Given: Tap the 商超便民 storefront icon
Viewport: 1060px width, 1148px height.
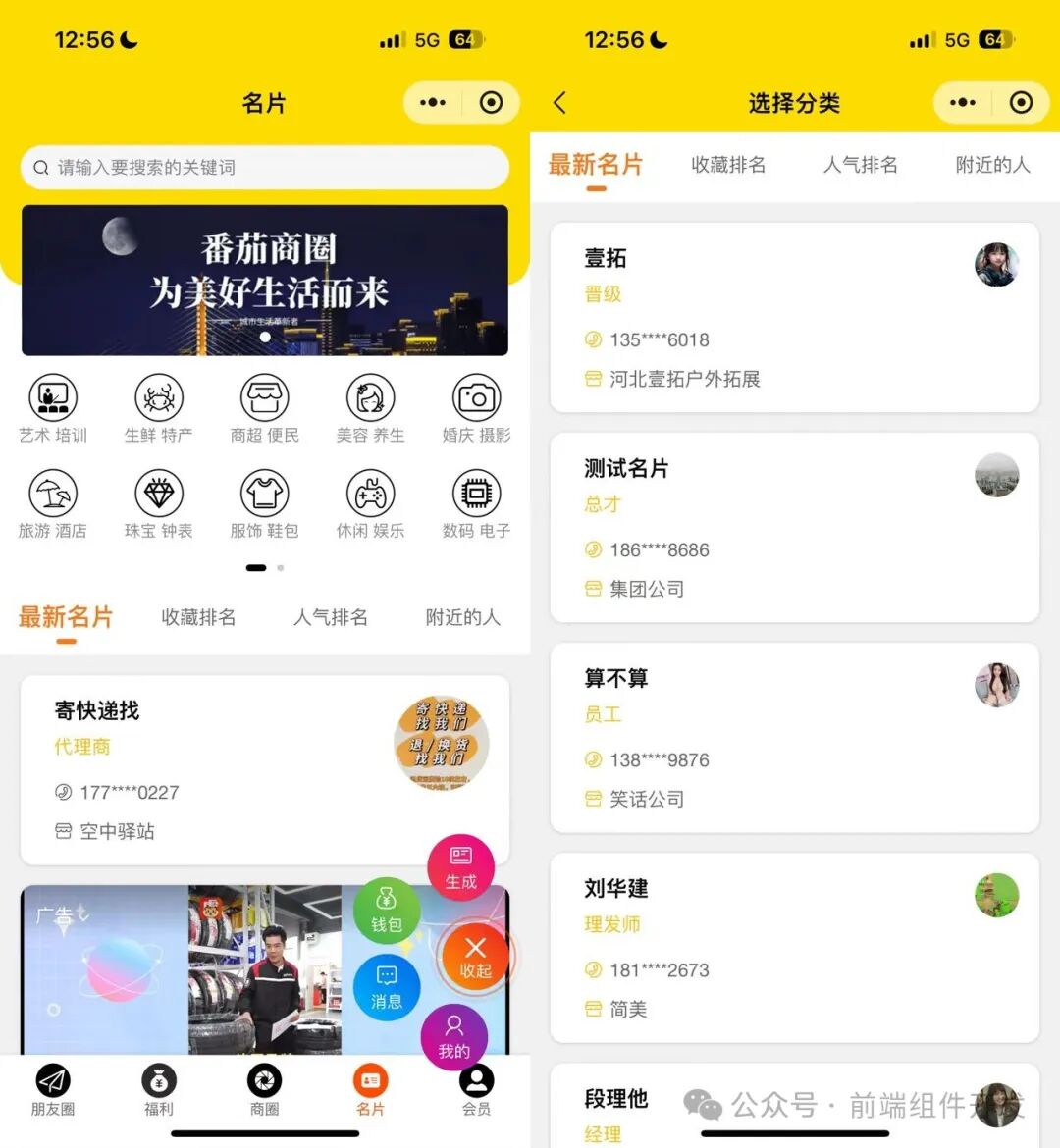Looking at the screenshot, I should pyautogui.click(x=264, y=395).
